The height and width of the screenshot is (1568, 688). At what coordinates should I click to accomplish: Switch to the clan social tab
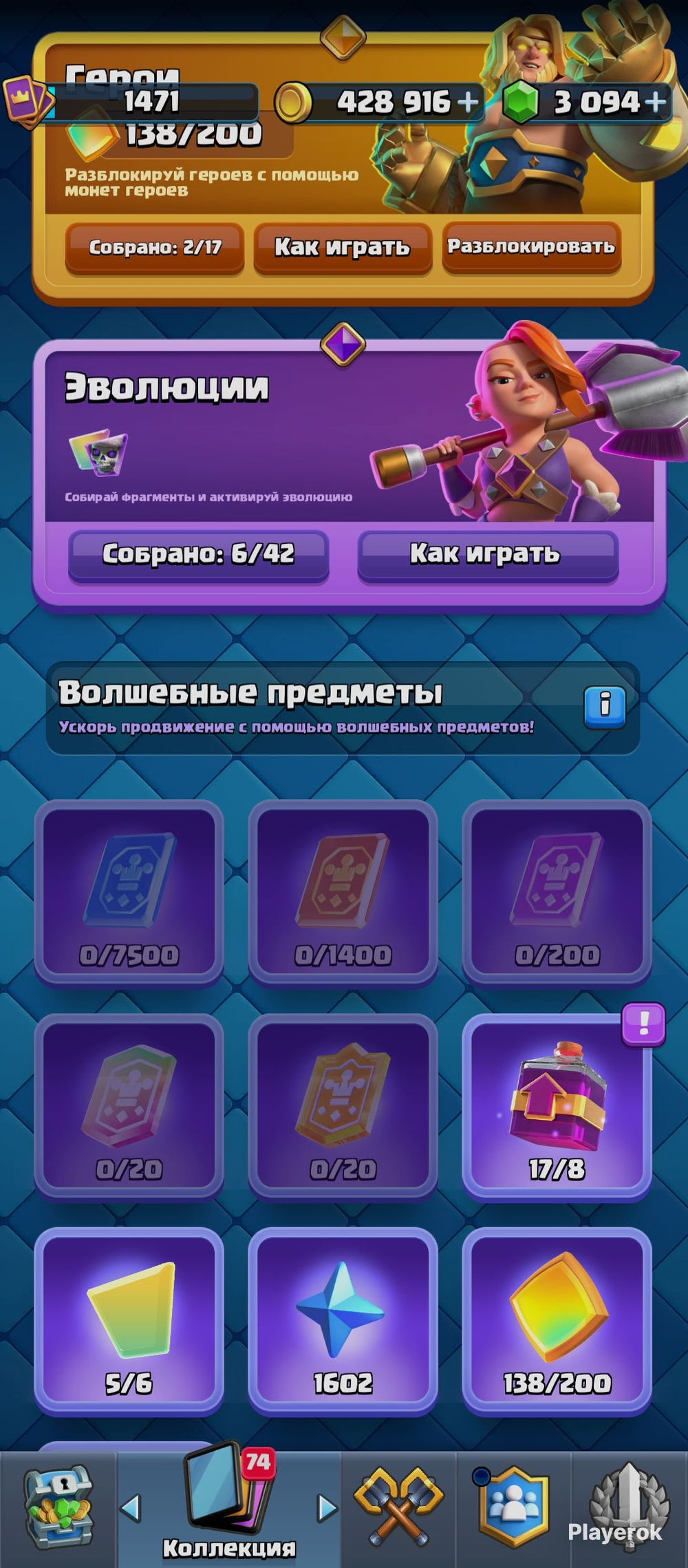point(513,1509)
